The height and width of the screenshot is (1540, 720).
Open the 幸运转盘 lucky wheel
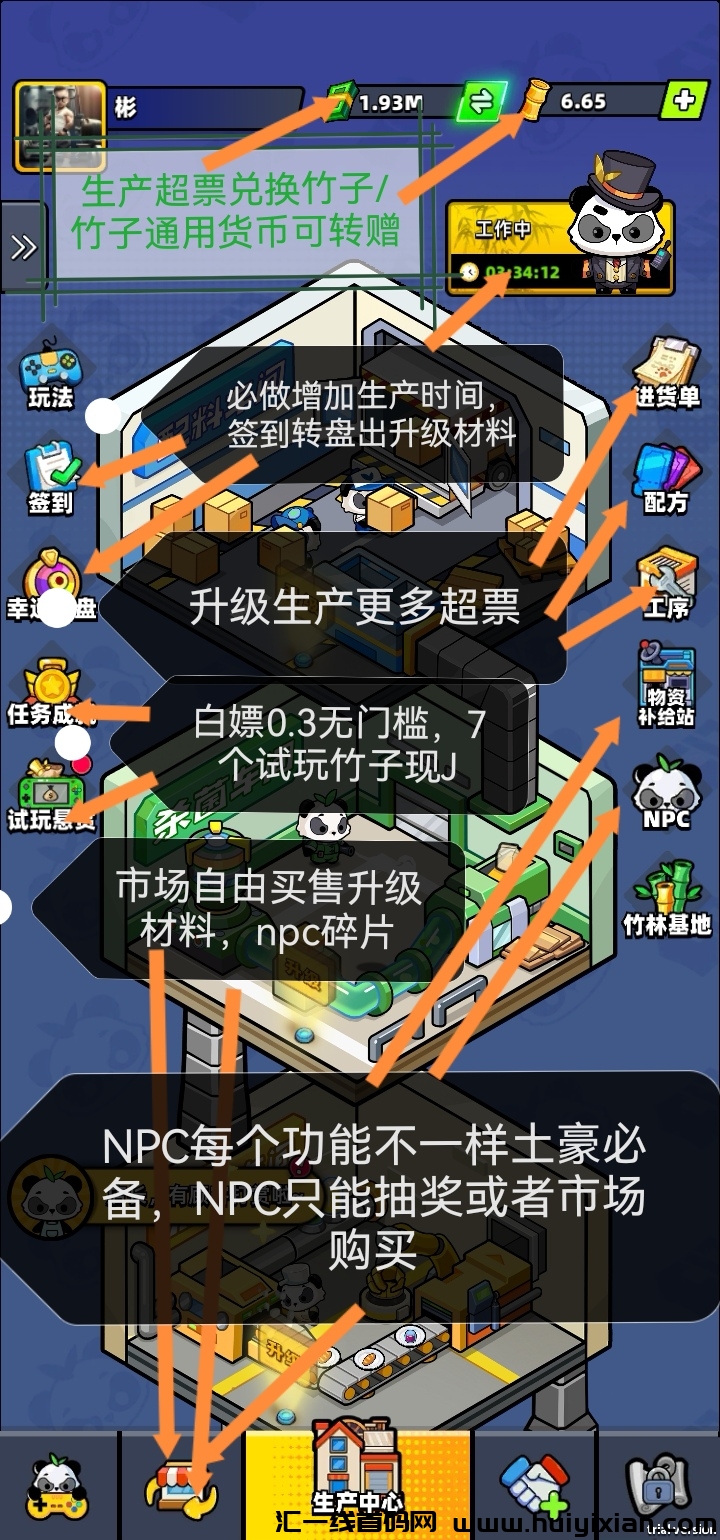click(50, 585)
